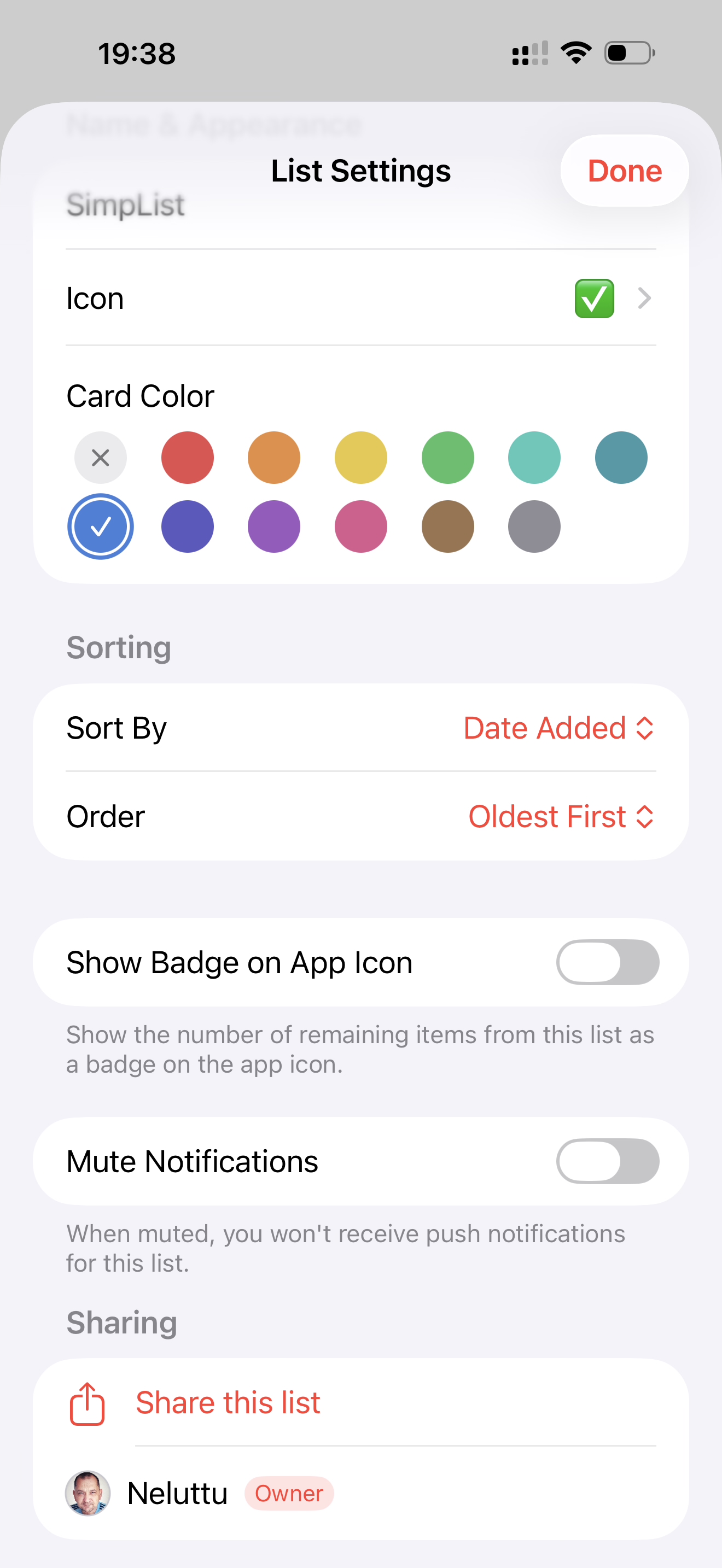This screenshot has width=722, height=1568.
Task: Change the Order from Oldest First
Action: tap(561, 816)
